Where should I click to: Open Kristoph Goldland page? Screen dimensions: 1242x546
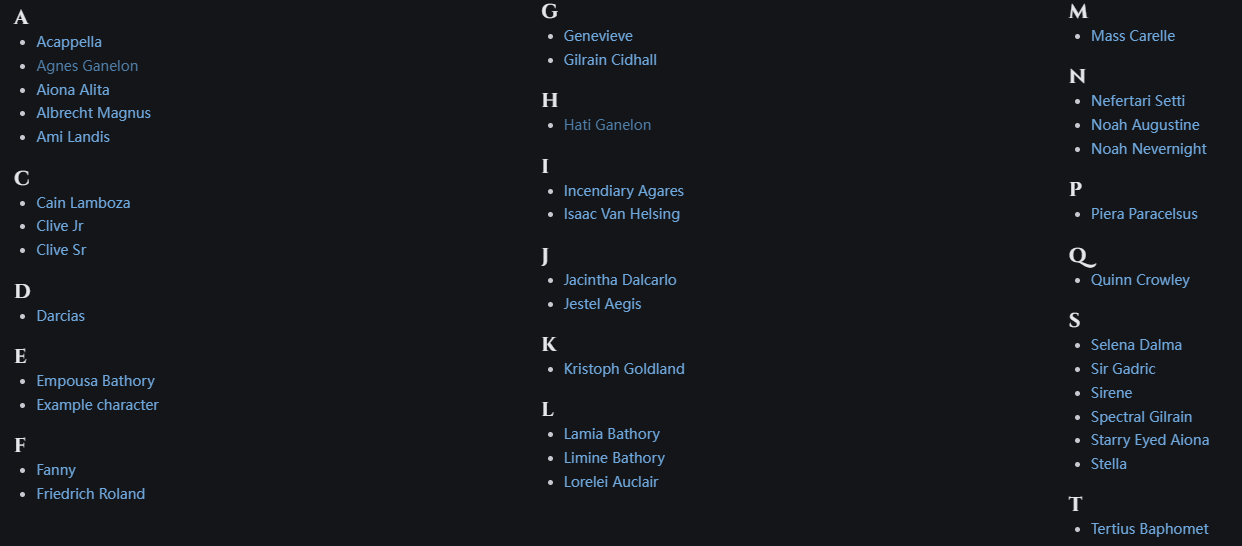624,369
